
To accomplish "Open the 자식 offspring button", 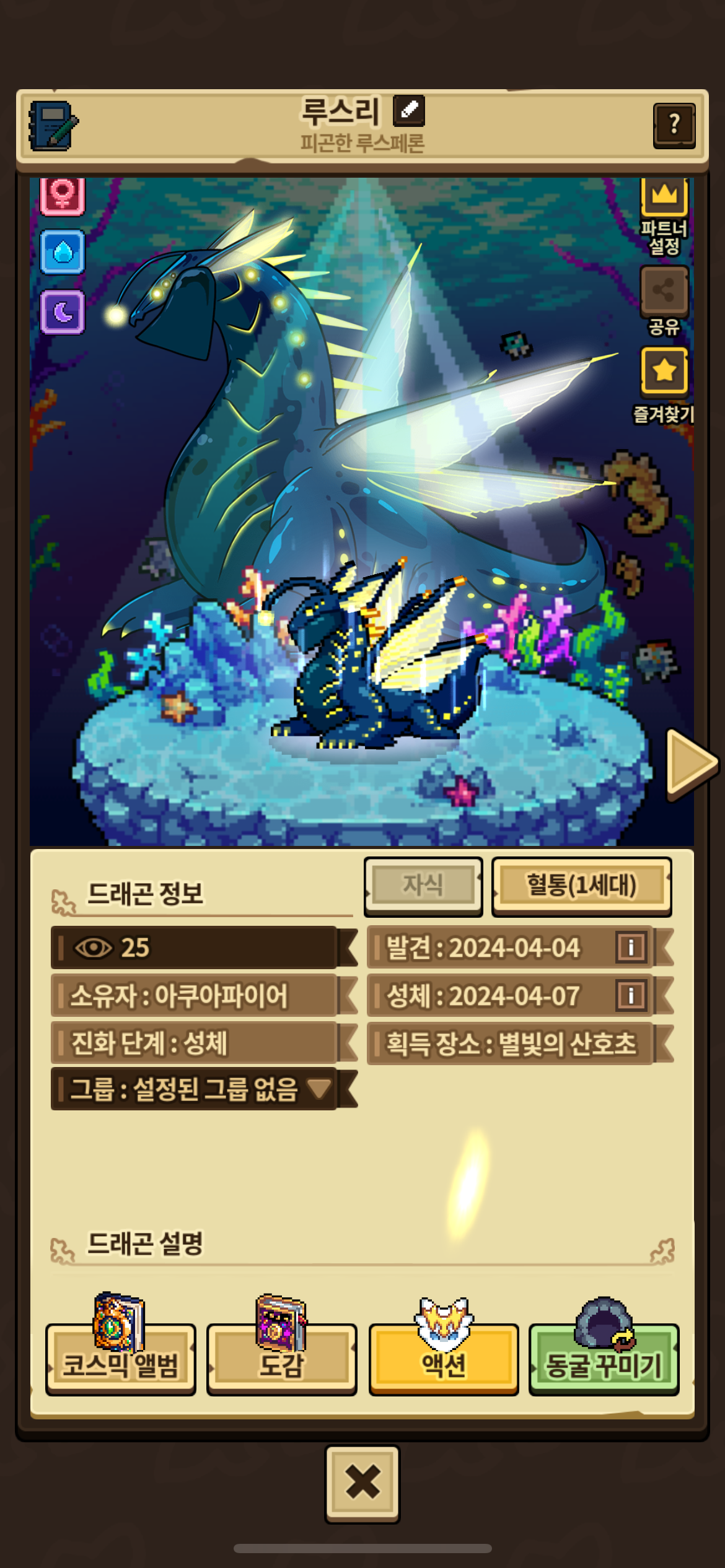I will [423, 886].
